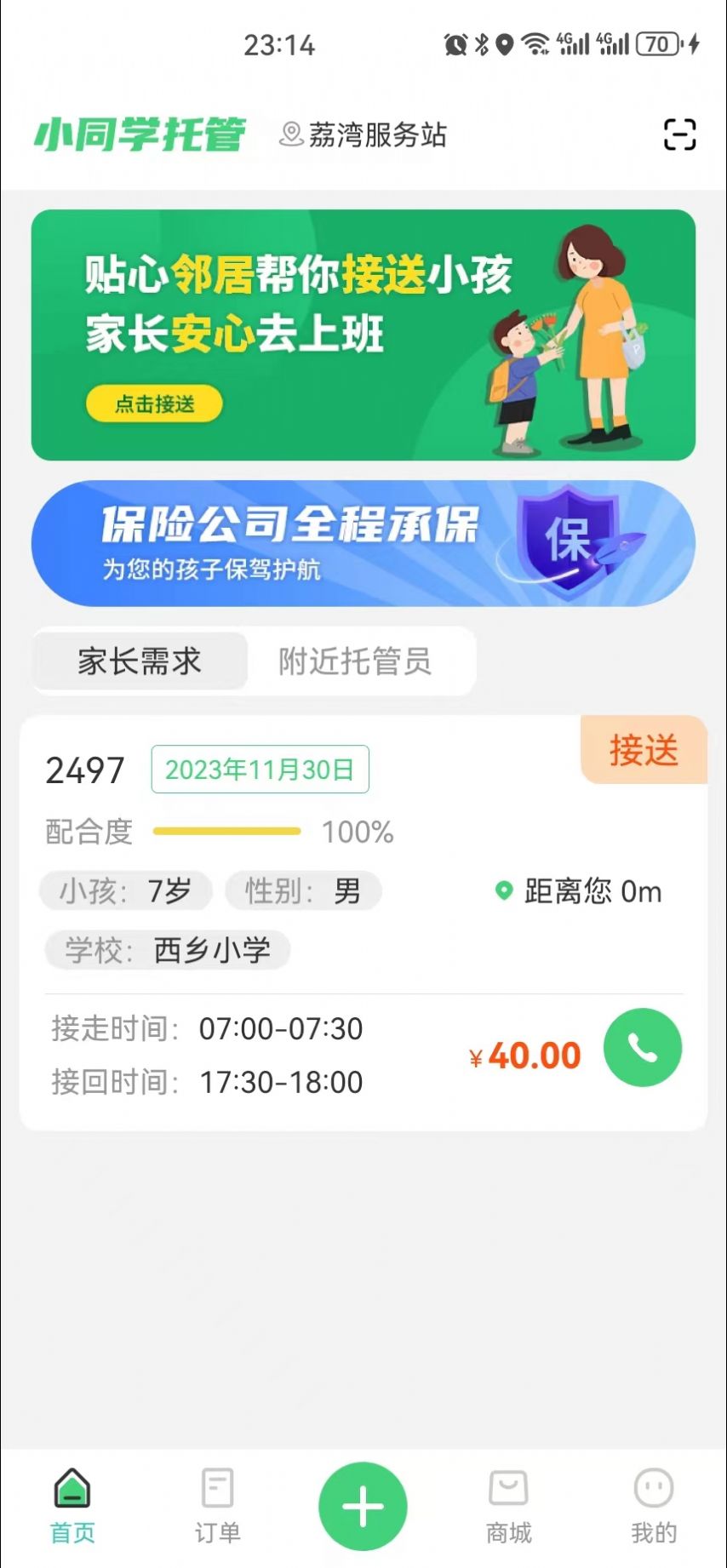Click the 配合度 100% progress bar

click(227, 830)
